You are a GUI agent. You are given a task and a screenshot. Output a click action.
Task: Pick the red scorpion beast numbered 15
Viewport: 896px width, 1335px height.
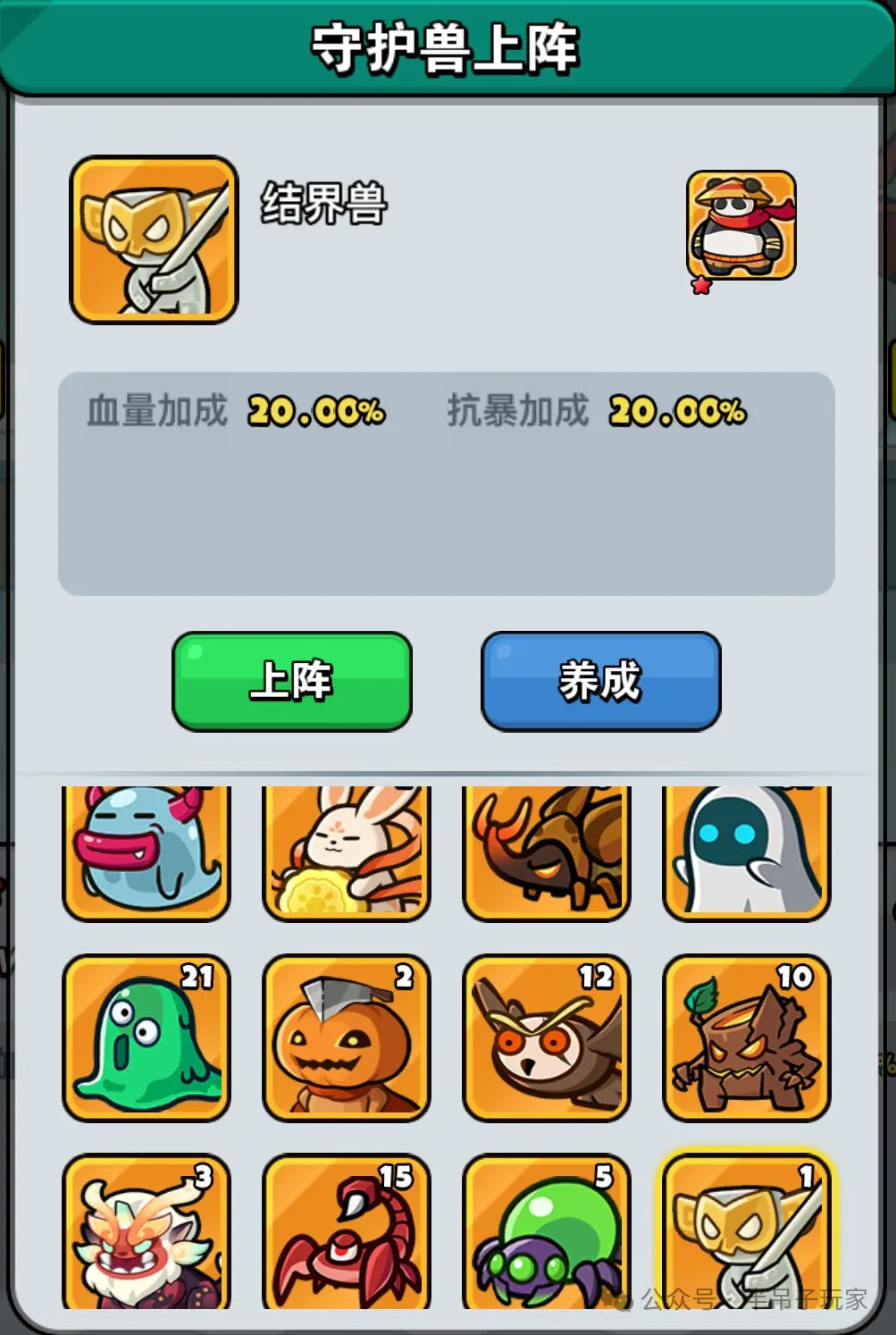(347, 1233)
